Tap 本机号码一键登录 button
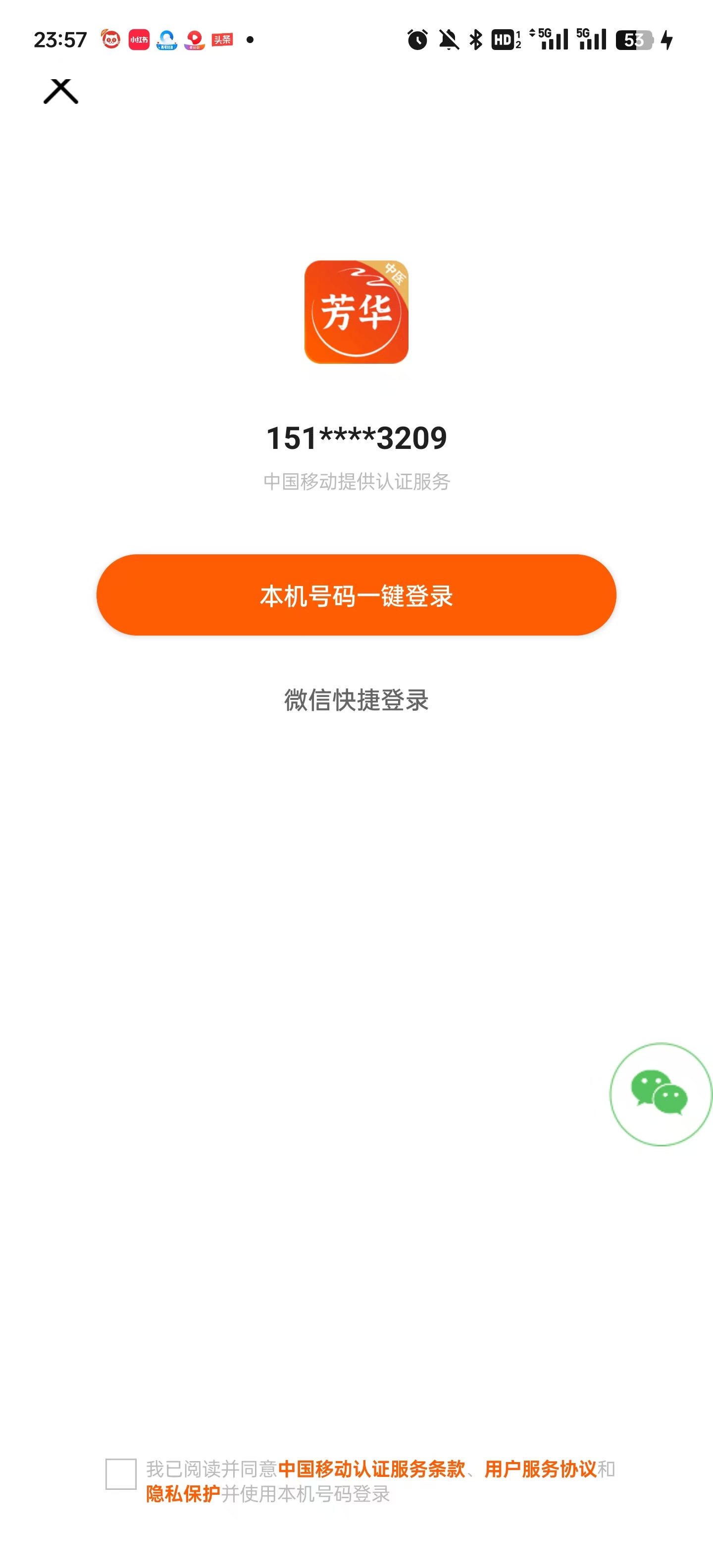 click(x=356, y=595)
